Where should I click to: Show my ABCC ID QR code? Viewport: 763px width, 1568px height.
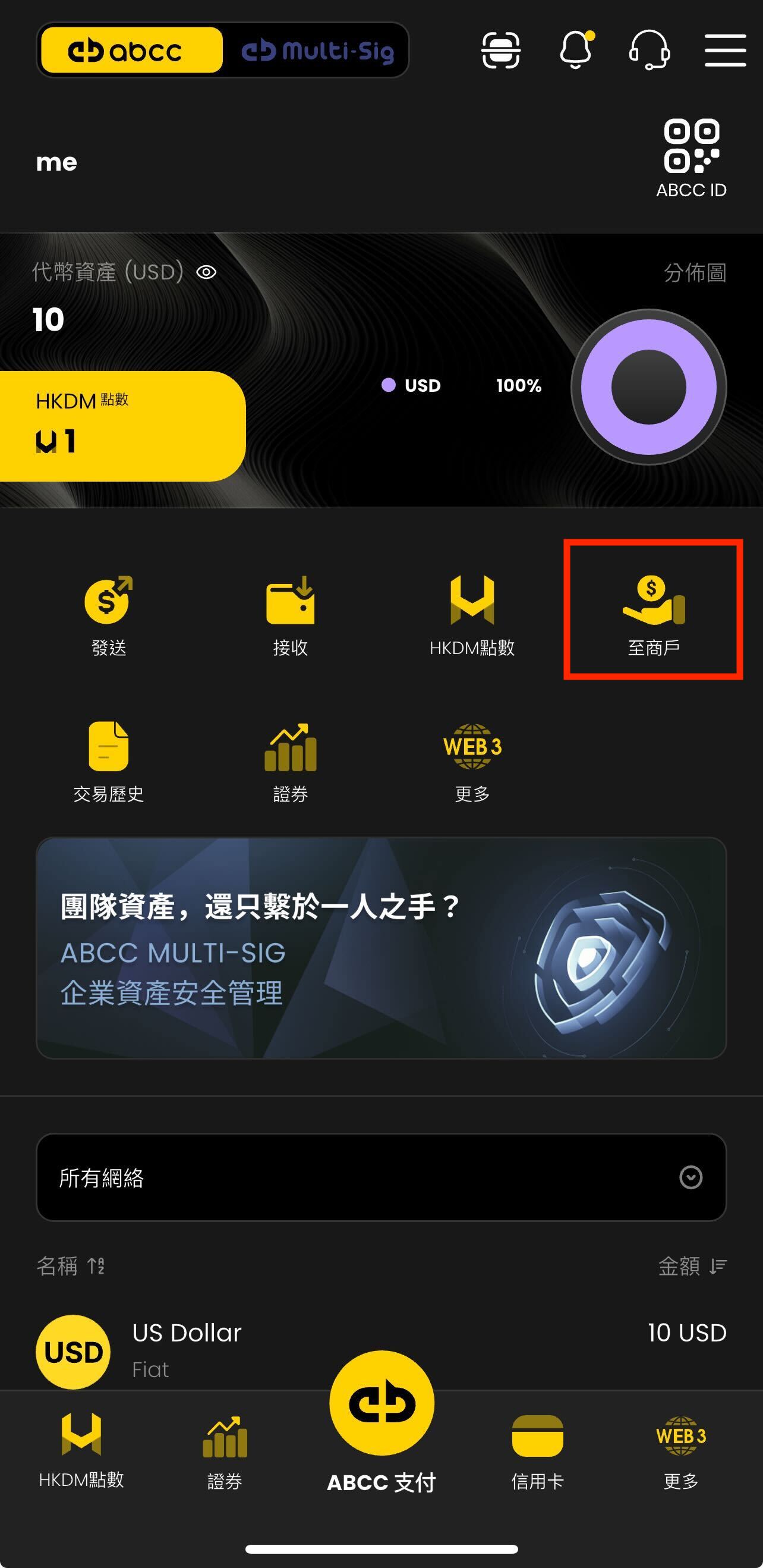pyautogui.click(x=691, y=158)
